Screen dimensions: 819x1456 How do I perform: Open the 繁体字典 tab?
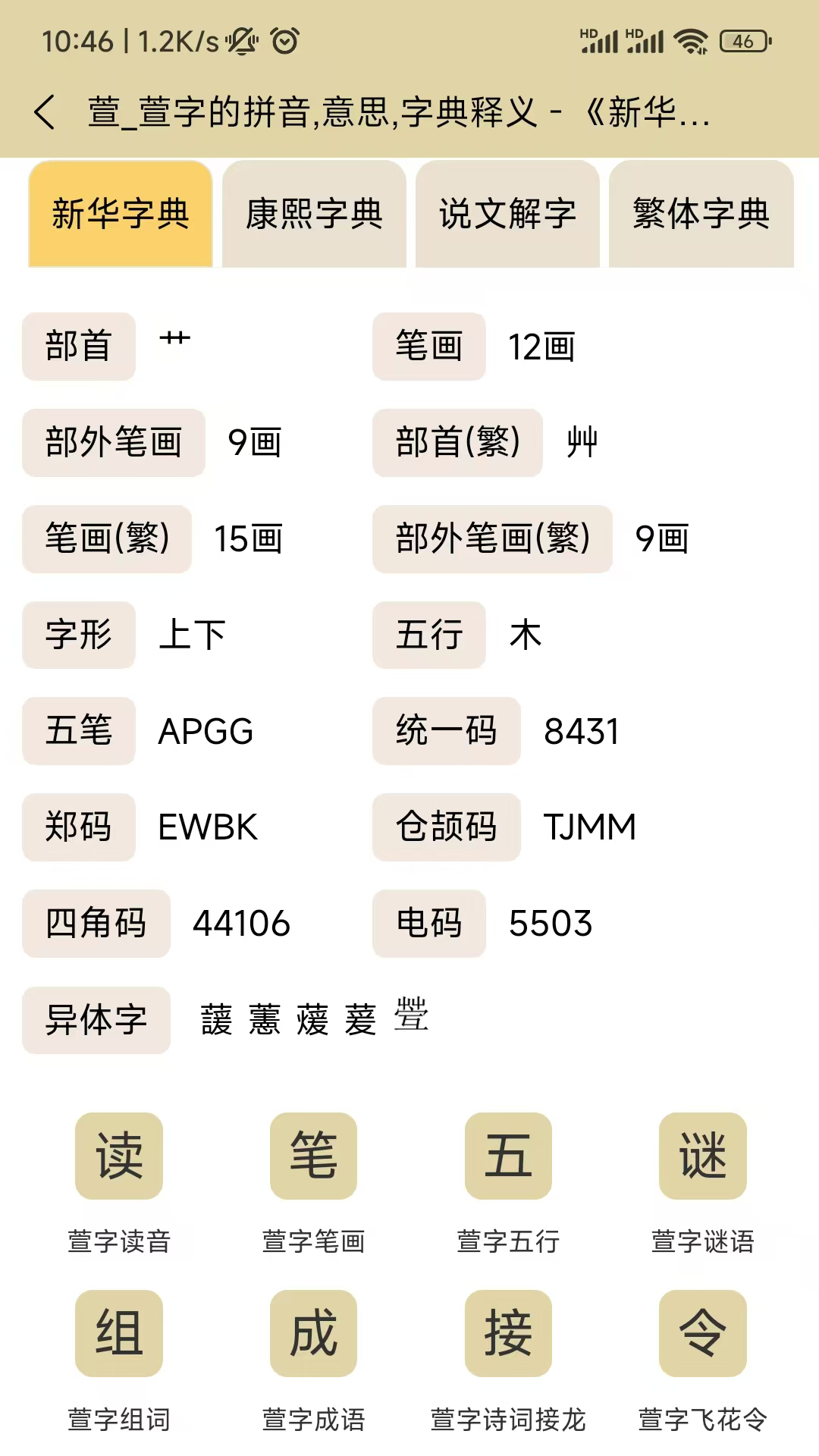coord(701,214)
